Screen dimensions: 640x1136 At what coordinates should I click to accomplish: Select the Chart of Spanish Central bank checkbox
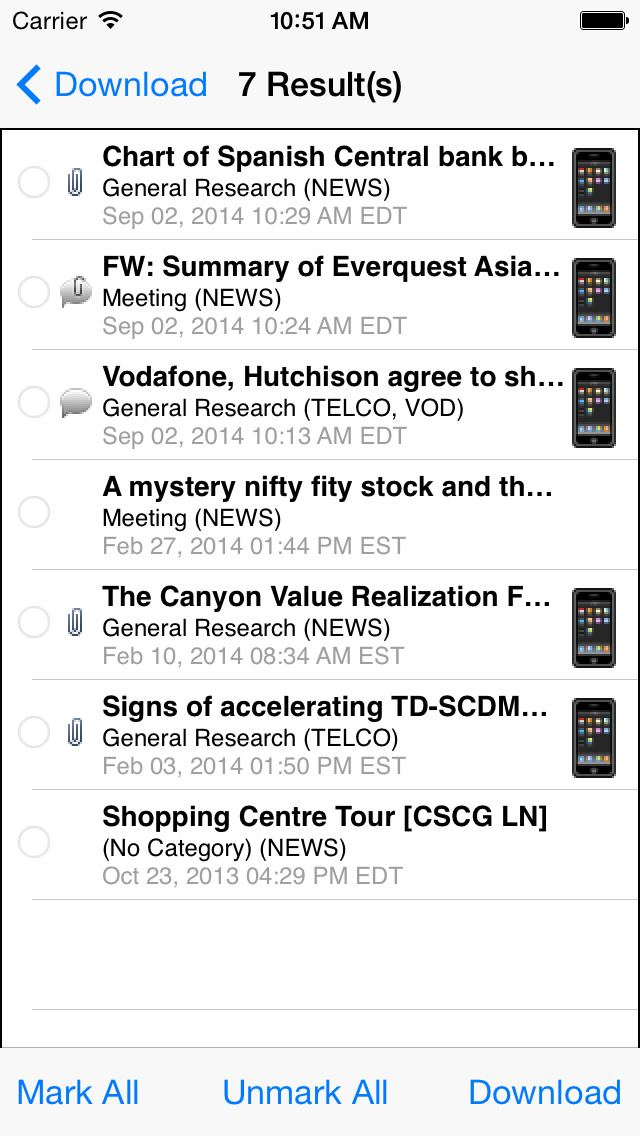click(x=34, y=182)
